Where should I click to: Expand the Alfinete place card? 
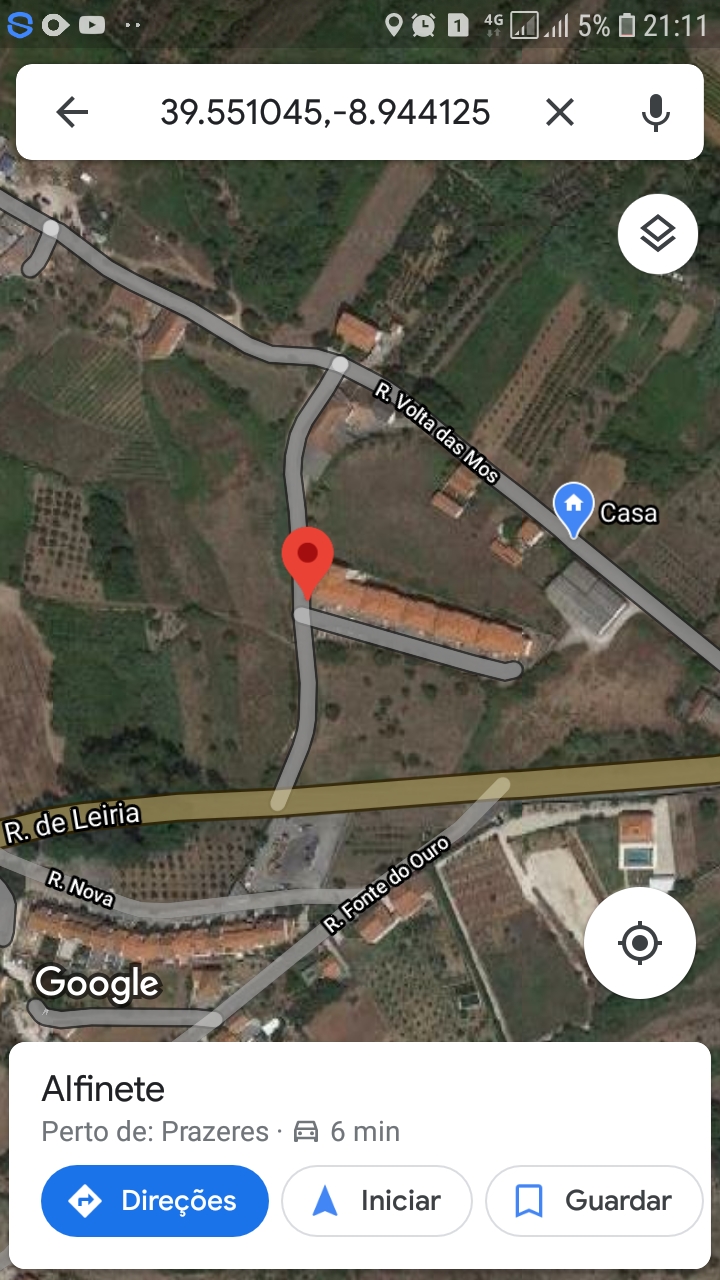[x=360, y=1108]
